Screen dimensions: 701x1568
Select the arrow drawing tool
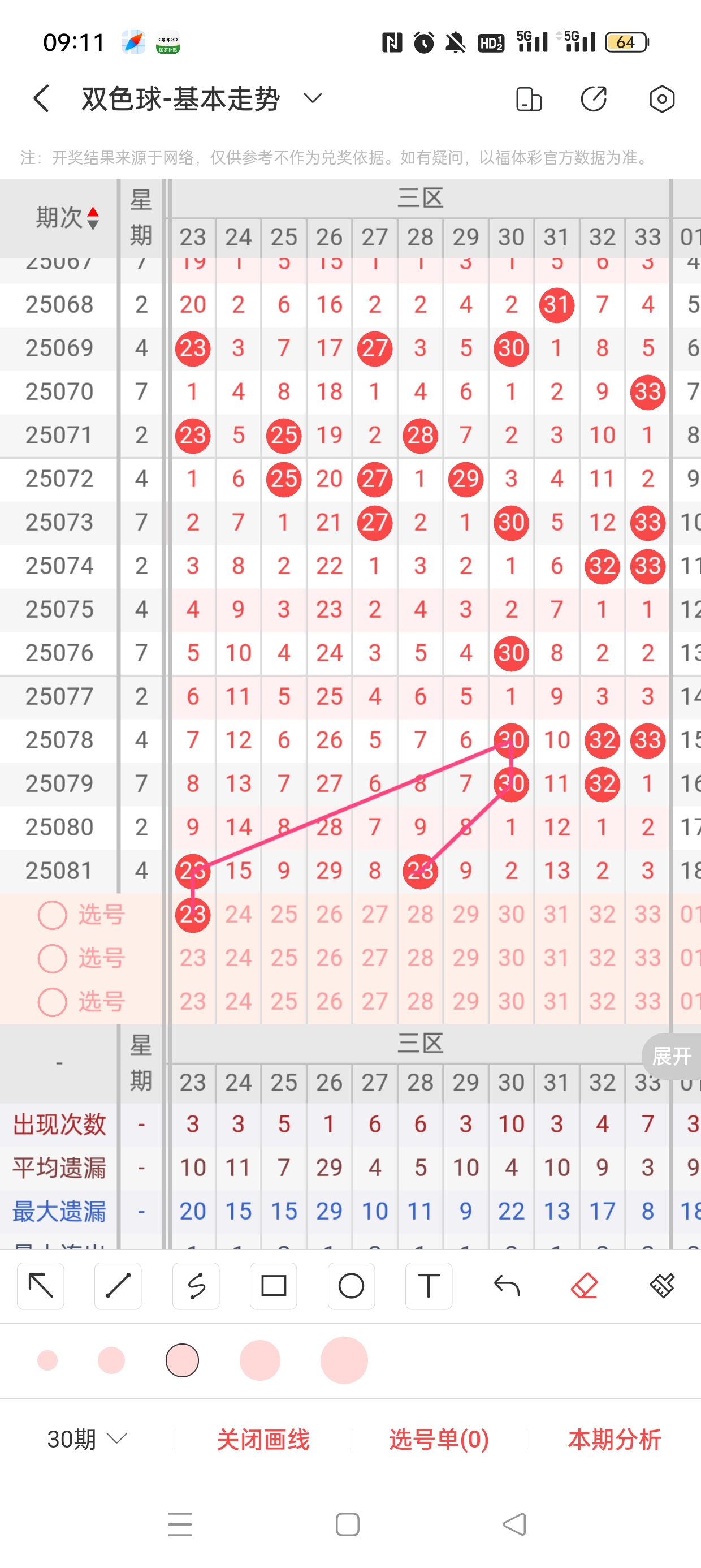pos(41,1286)
